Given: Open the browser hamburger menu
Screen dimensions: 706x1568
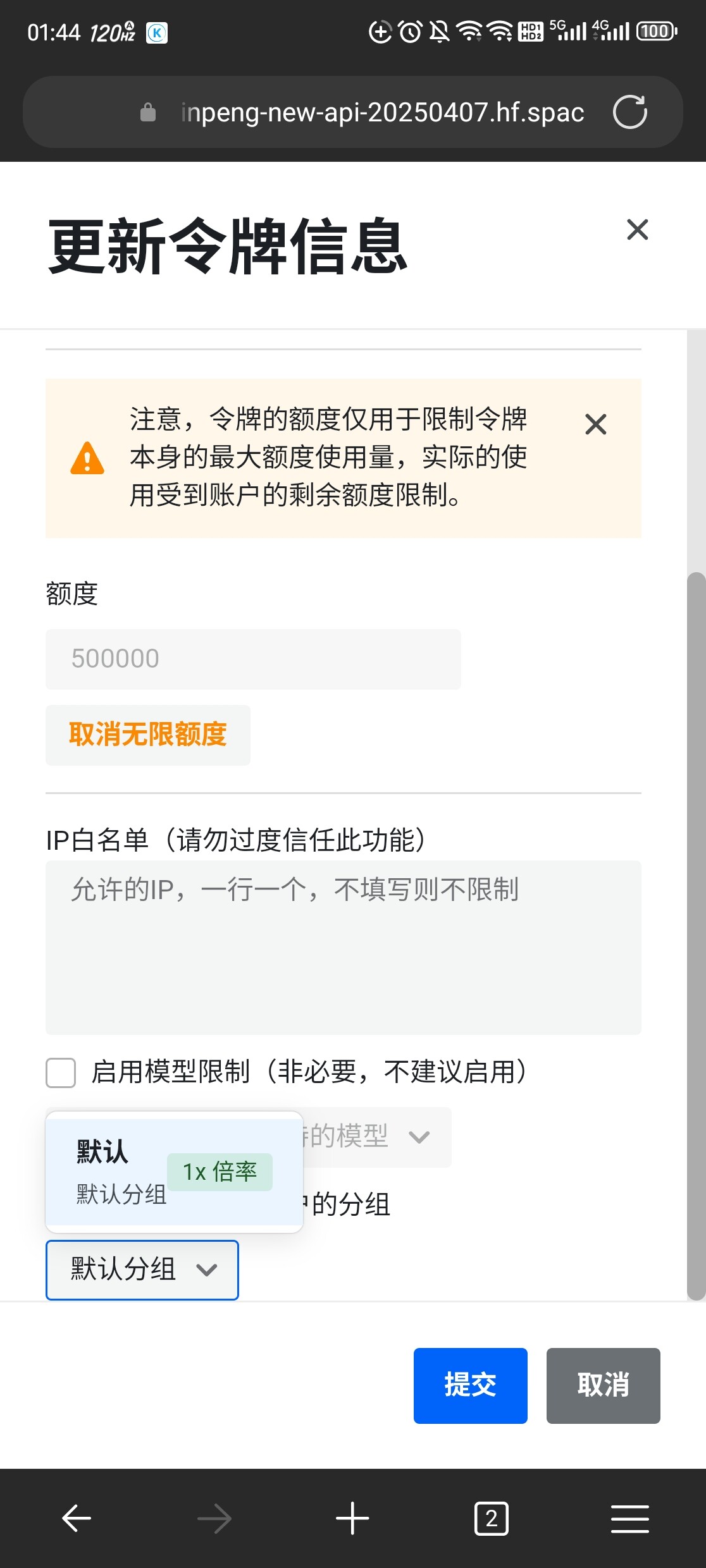Looking at the screenshot, I should (x=630, y=1518).
